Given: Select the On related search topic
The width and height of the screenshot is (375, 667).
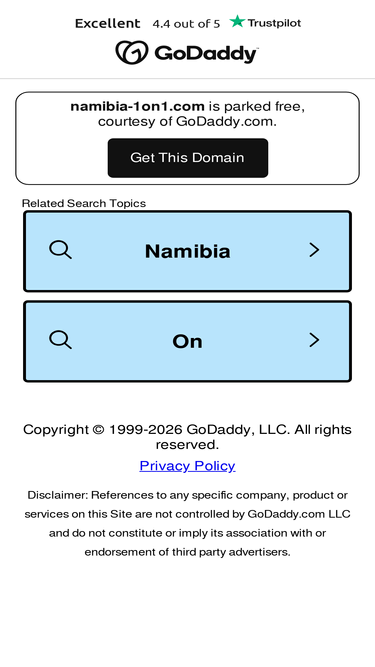Looking at the screenshot, I should coord(188,341).
